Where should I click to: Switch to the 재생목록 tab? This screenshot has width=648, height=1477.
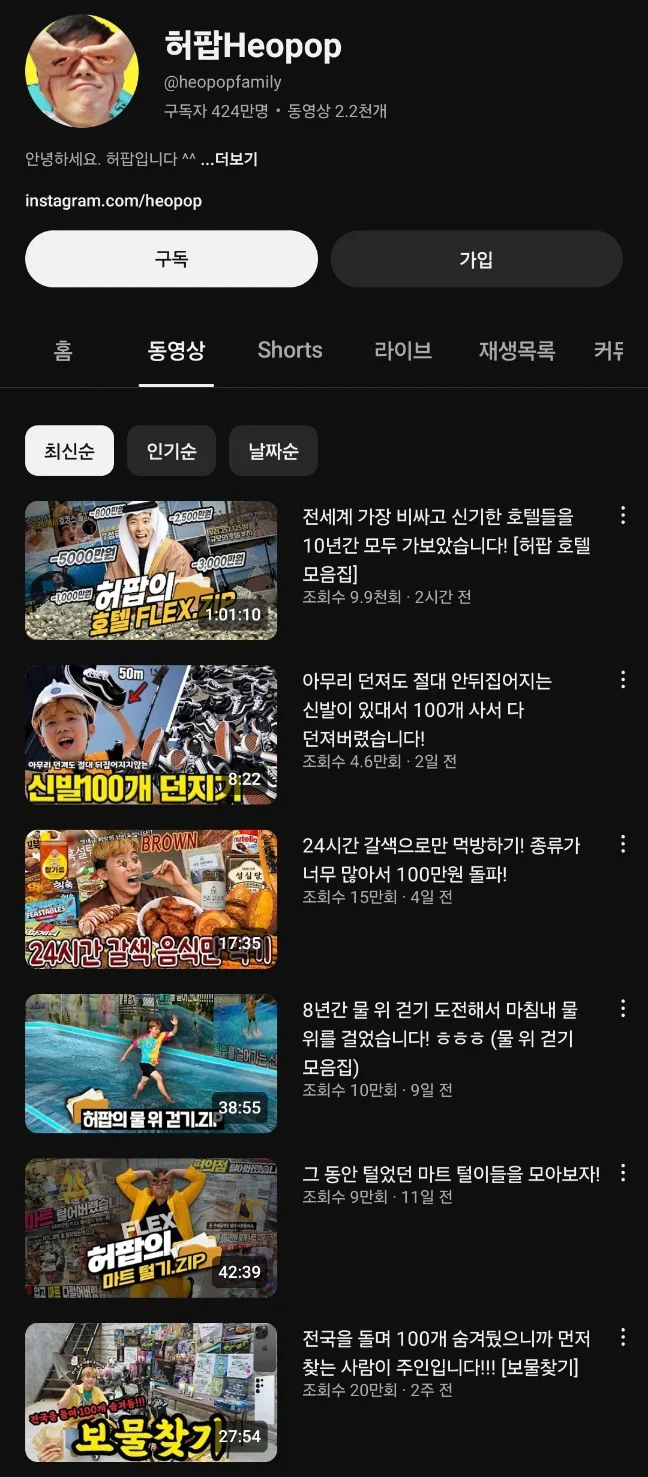516,350
